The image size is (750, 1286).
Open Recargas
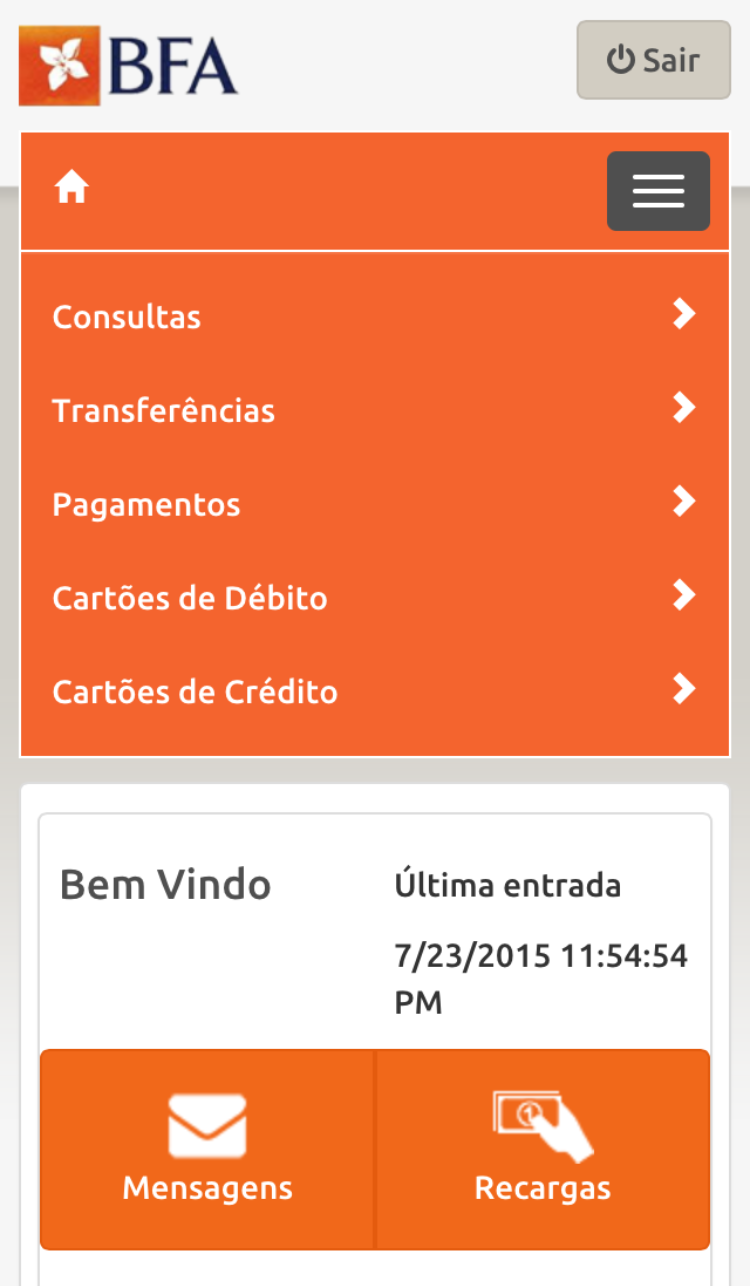point(543,1149)
